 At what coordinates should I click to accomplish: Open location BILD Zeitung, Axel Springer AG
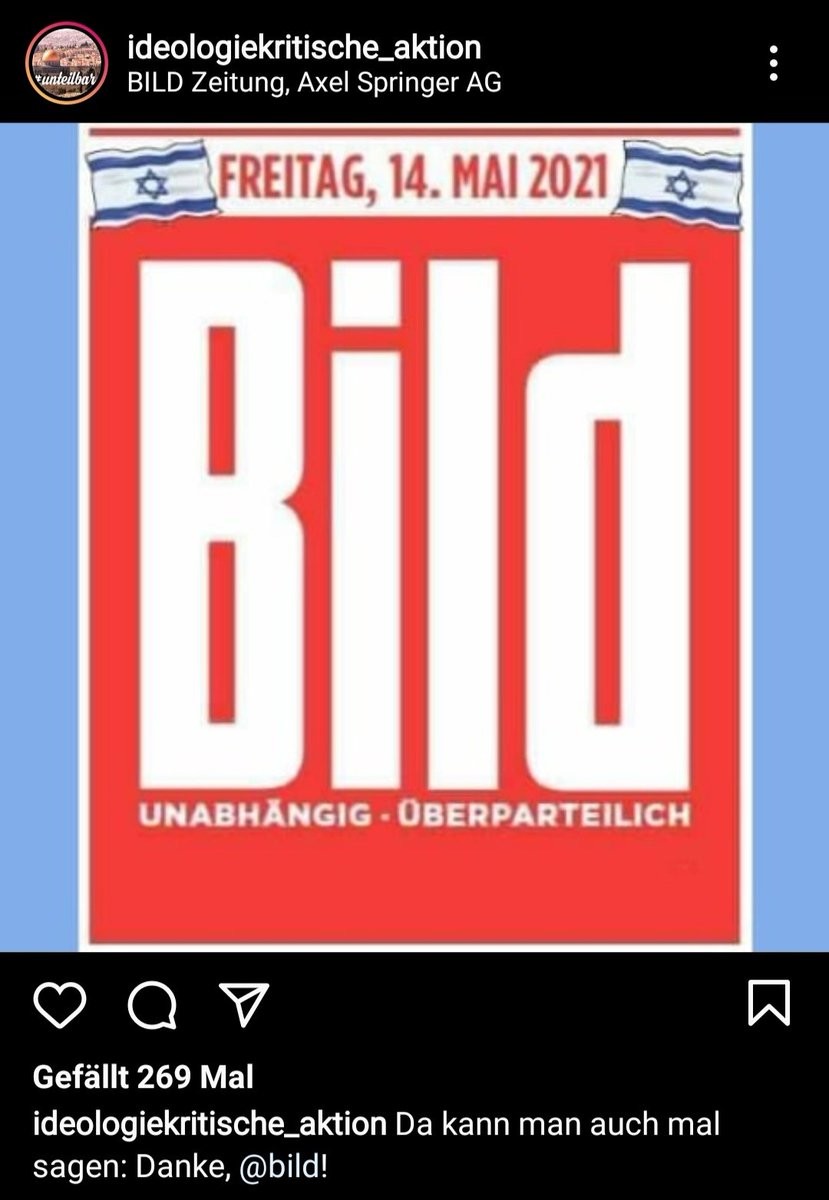314,82
